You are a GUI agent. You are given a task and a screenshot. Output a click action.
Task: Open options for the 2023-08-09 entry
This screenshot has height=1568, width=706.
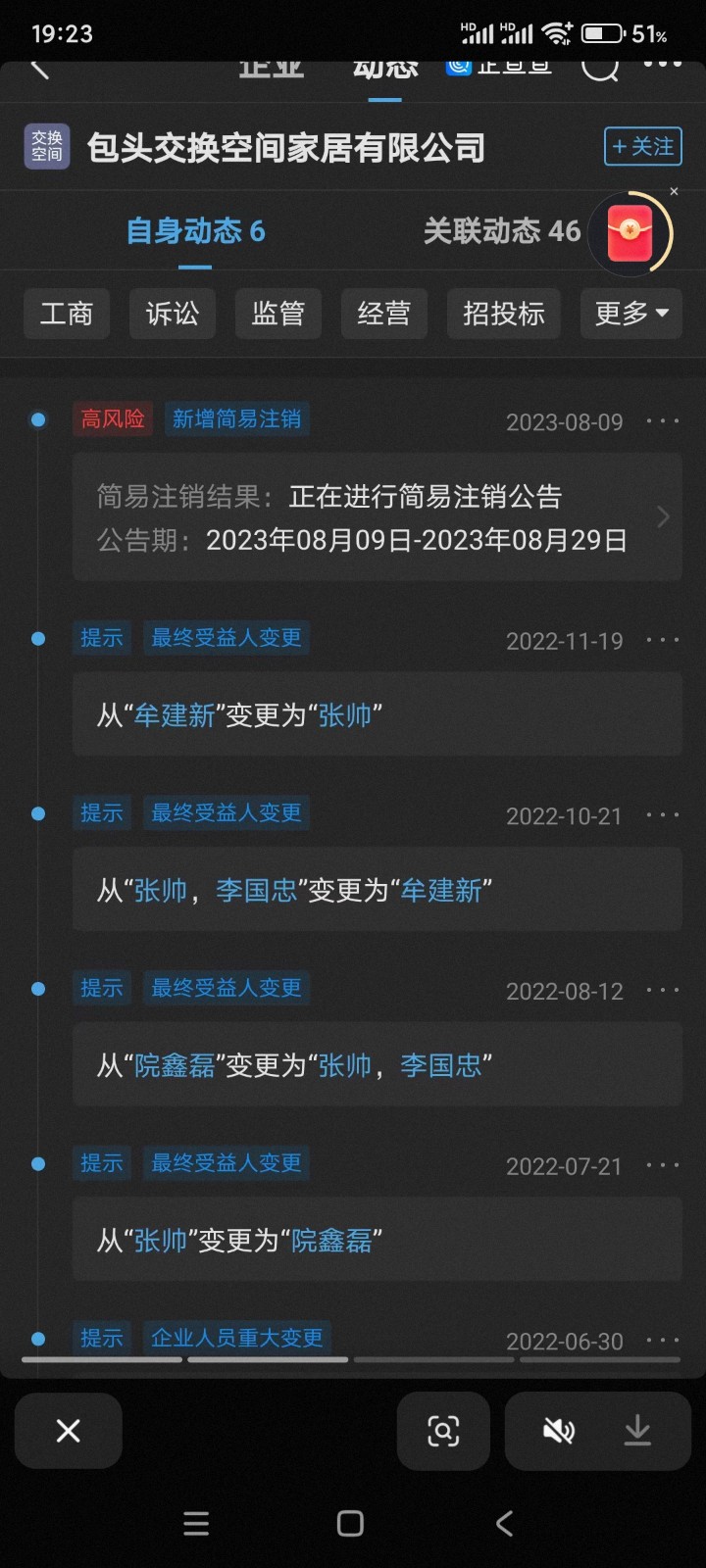663,421
